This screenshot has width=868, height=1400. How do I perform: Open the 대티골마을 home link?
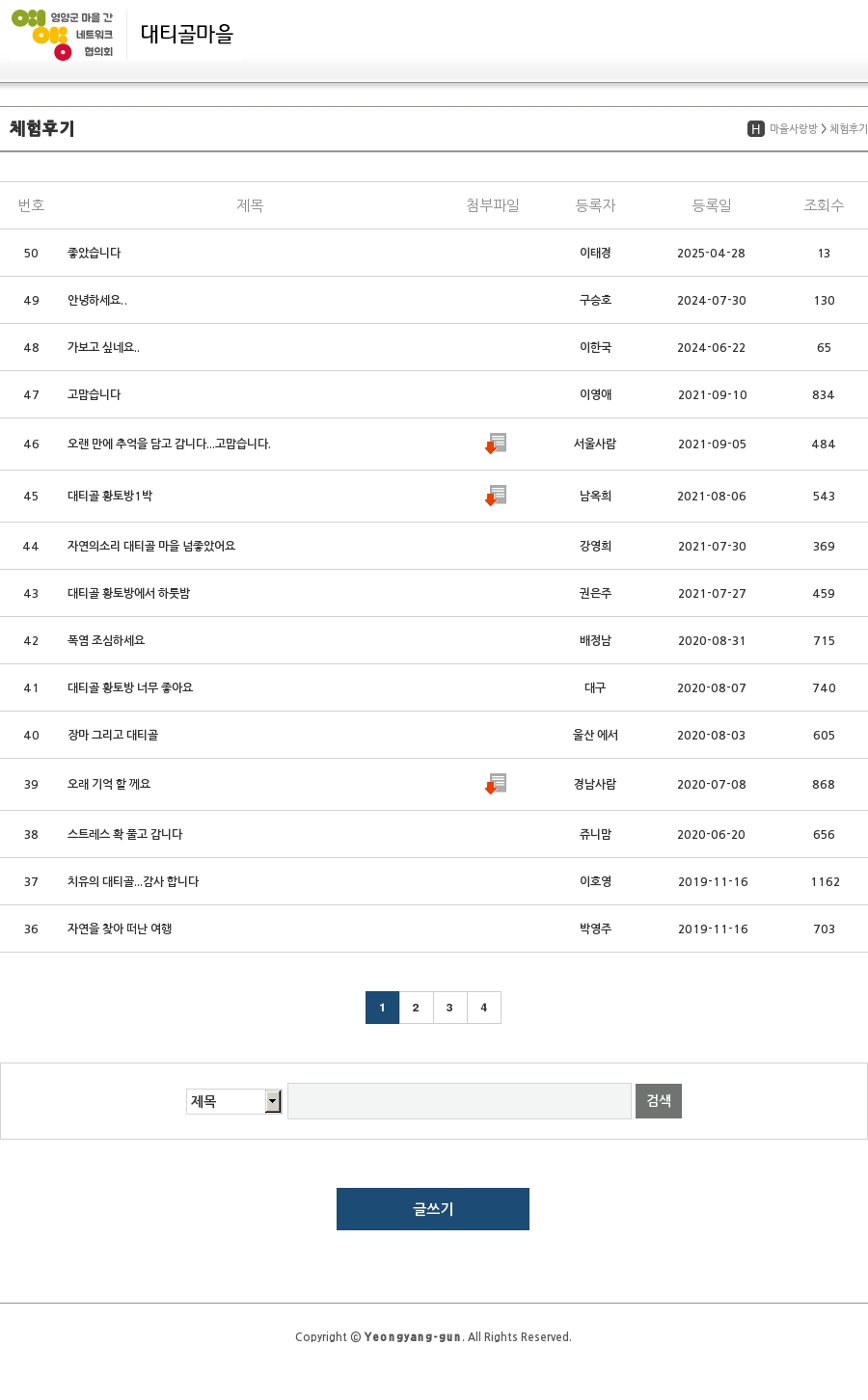click(187, 34)
